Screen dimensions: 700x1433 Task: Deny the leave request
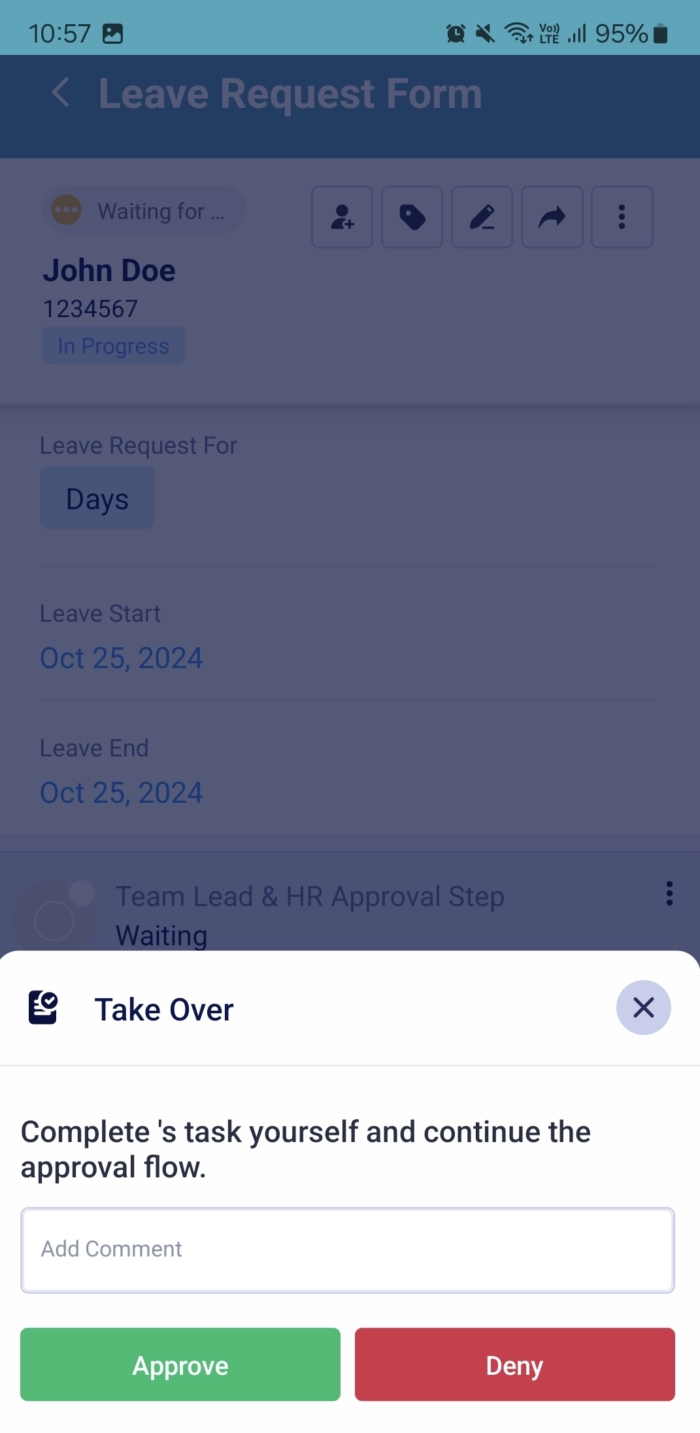point(514,1365)
